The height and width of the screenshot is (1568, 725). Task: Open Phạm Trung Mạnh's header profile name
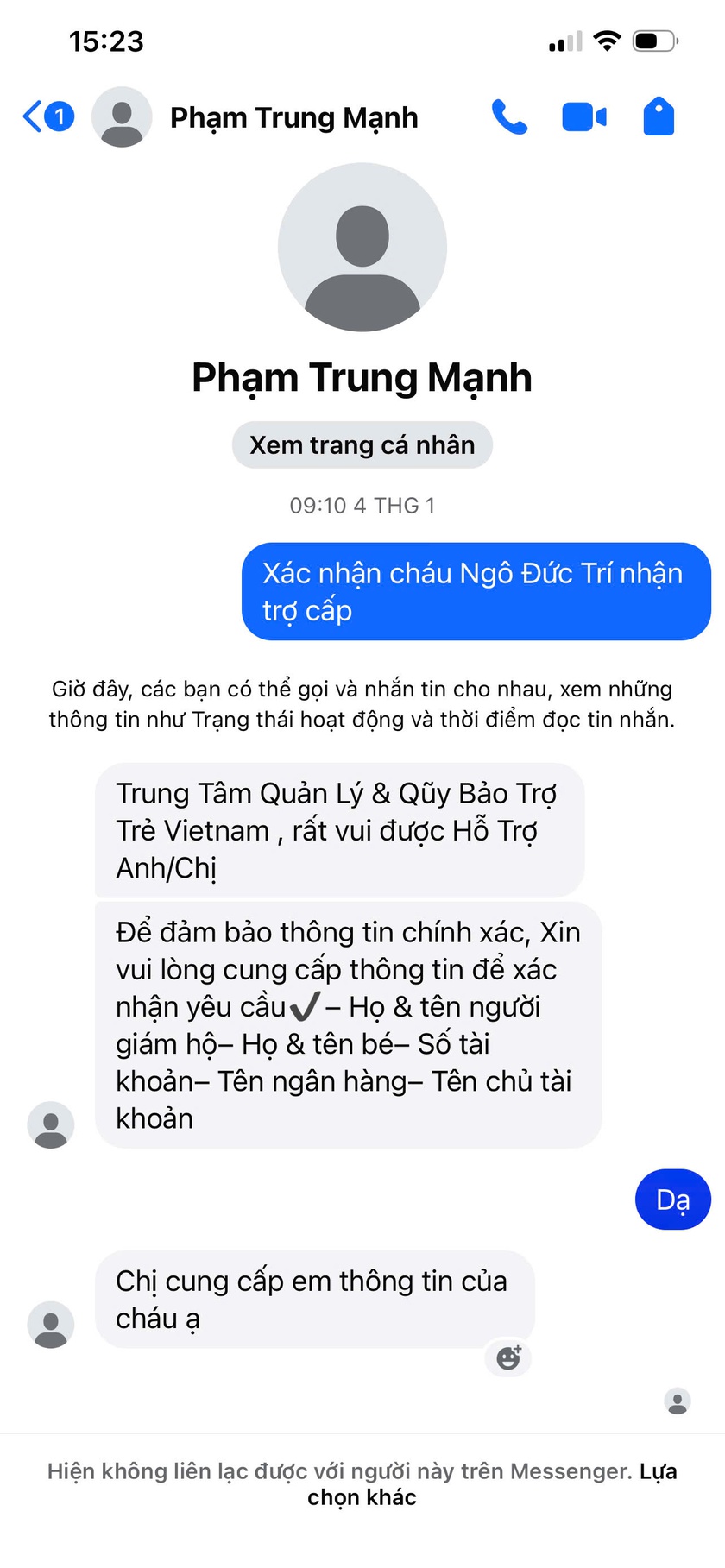coord(293,117)
